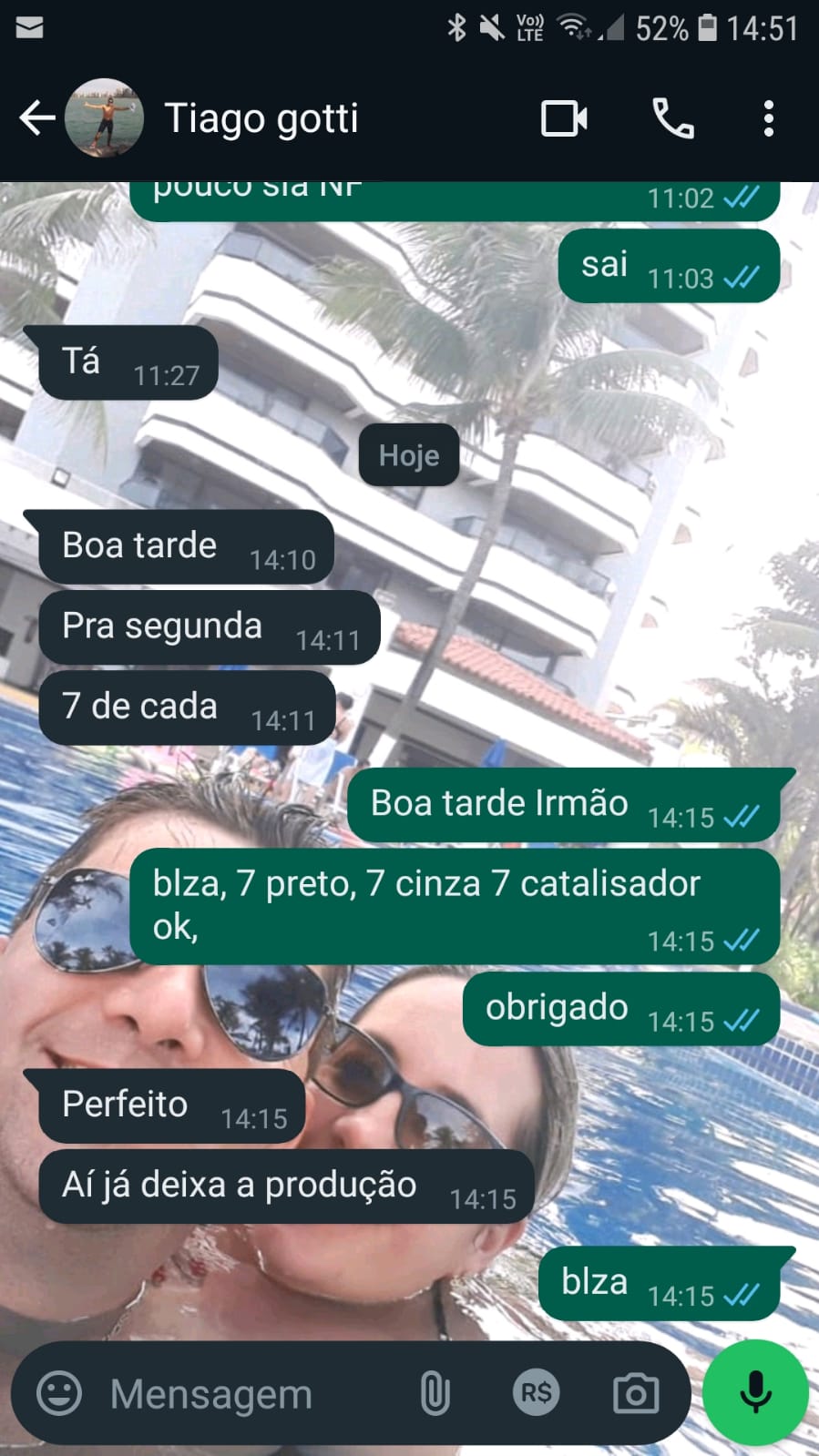Focus the Mensagem text field

pos(237,1393)
